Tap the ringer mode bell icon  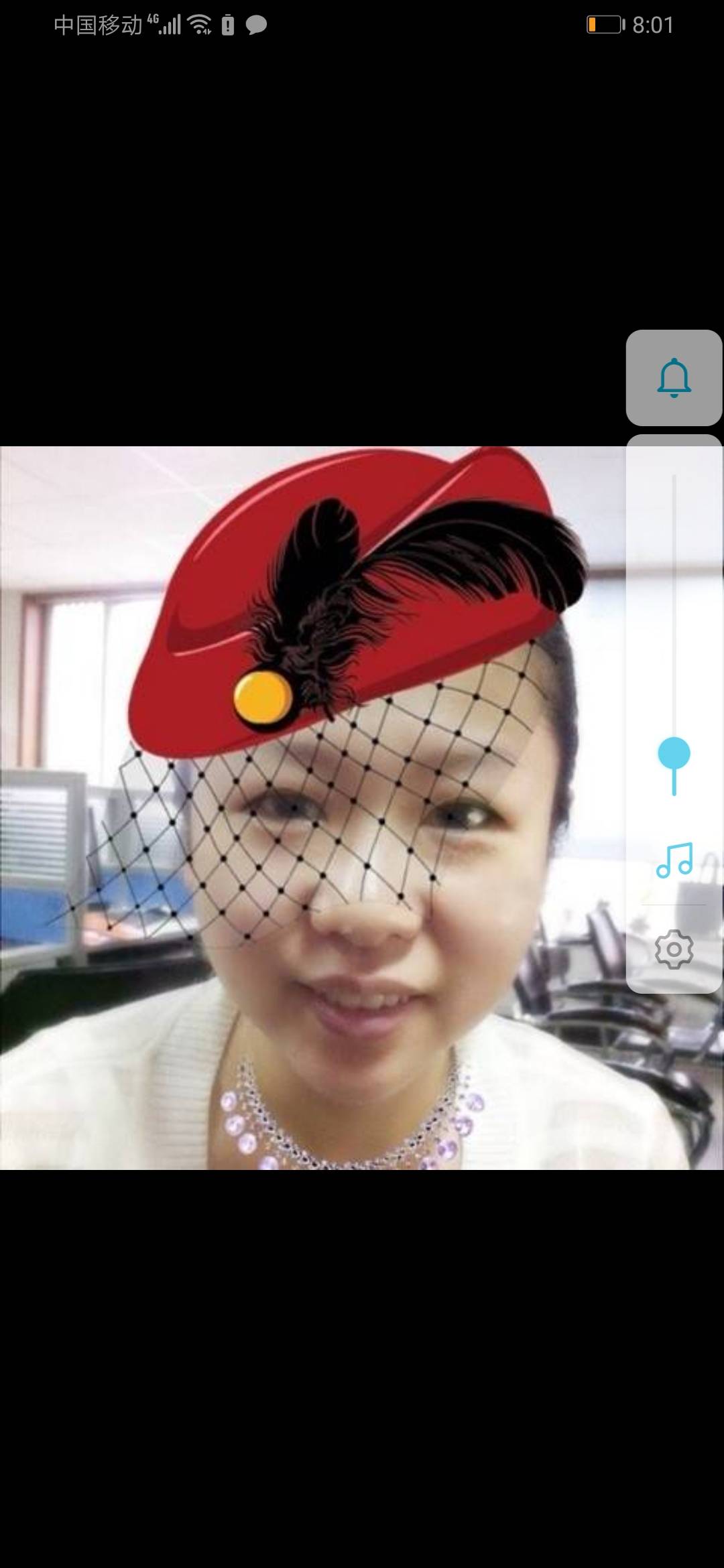tap(674, 378)
